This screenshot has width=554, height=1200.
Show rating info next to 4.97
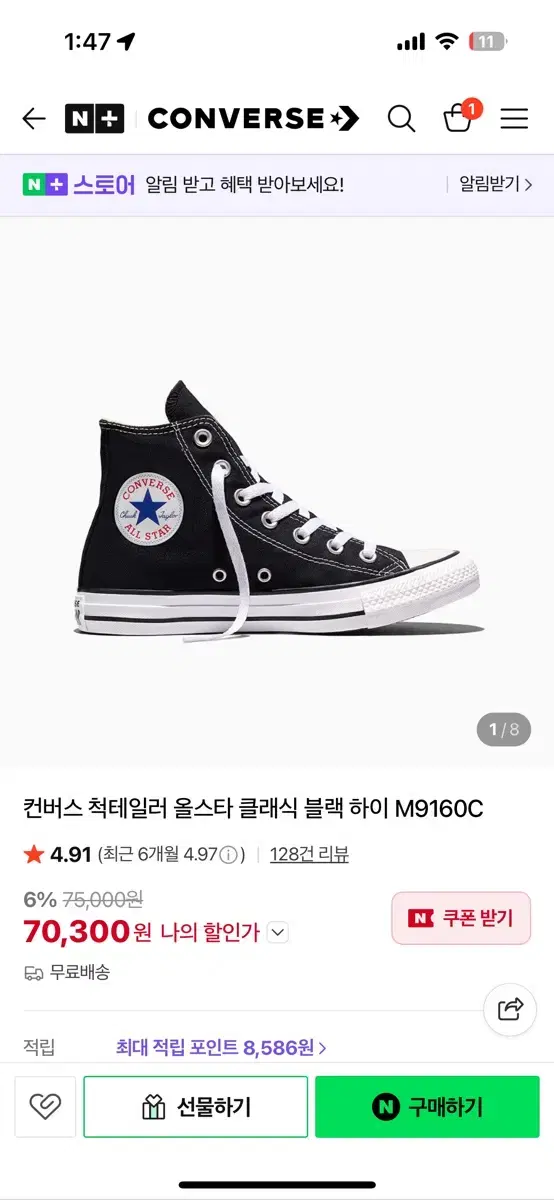[230, 855]
